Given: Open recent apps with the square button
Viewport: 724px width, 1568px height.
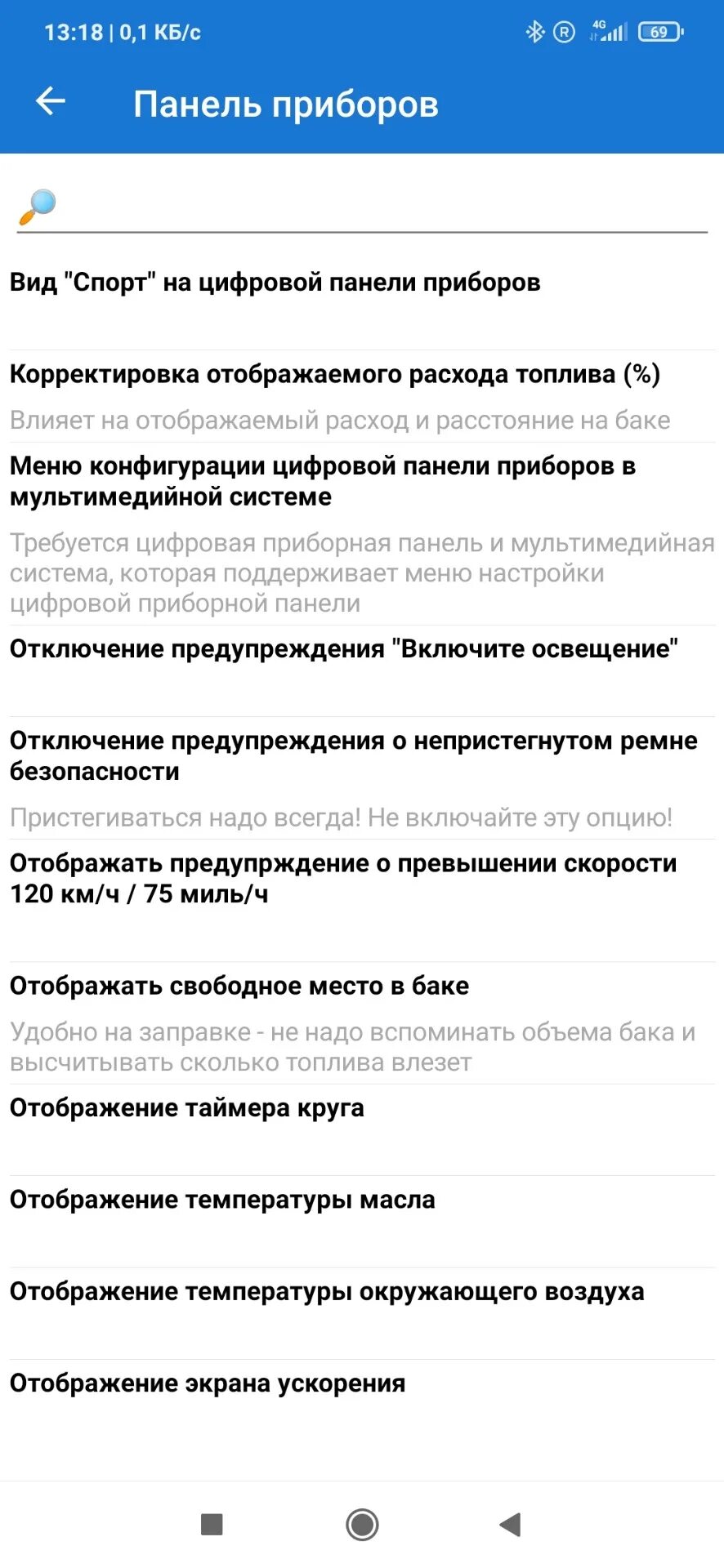Looking at the screenshot, I should (x=212, y=1524).
